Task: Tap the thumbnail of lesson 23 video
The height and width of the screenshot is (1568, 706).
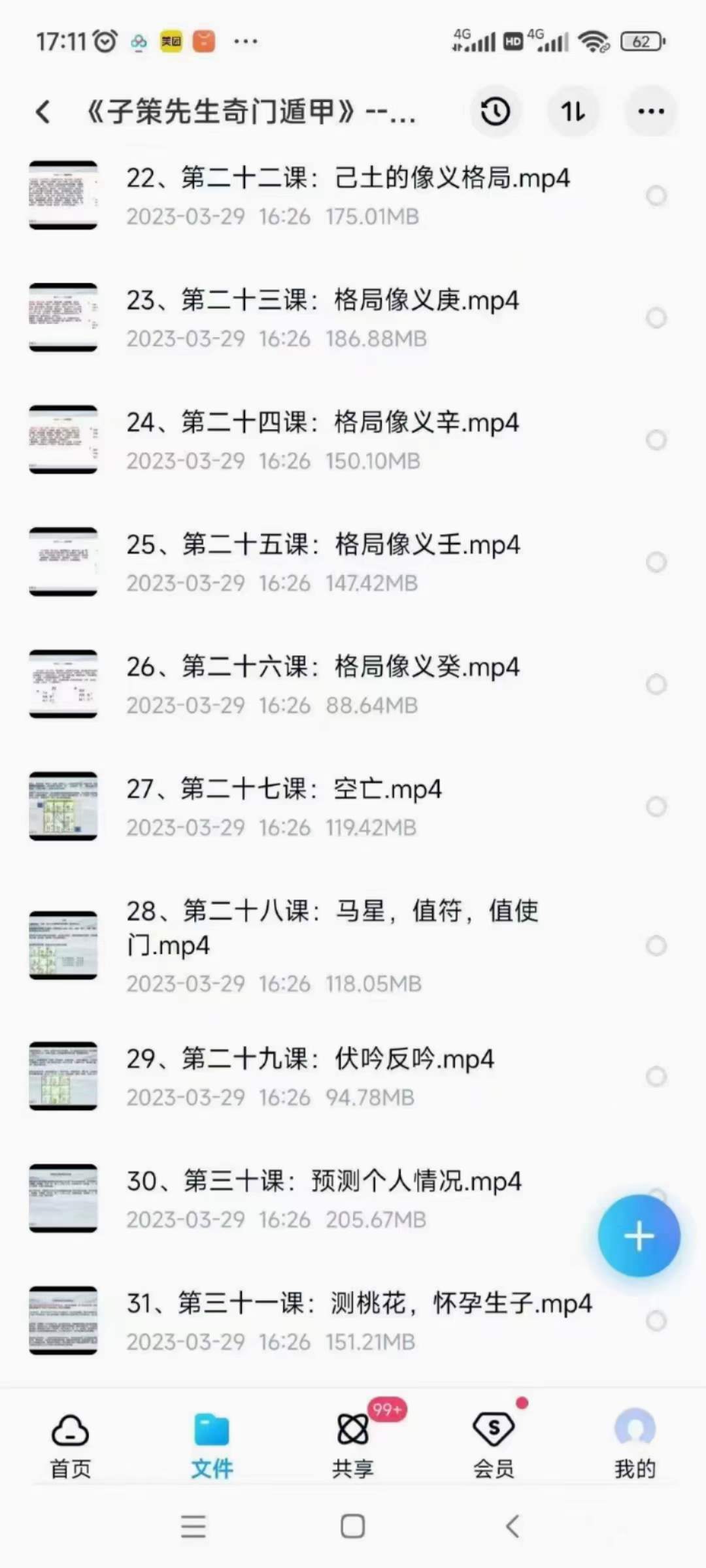Action: pyautogui.click(x=63, y=318)
